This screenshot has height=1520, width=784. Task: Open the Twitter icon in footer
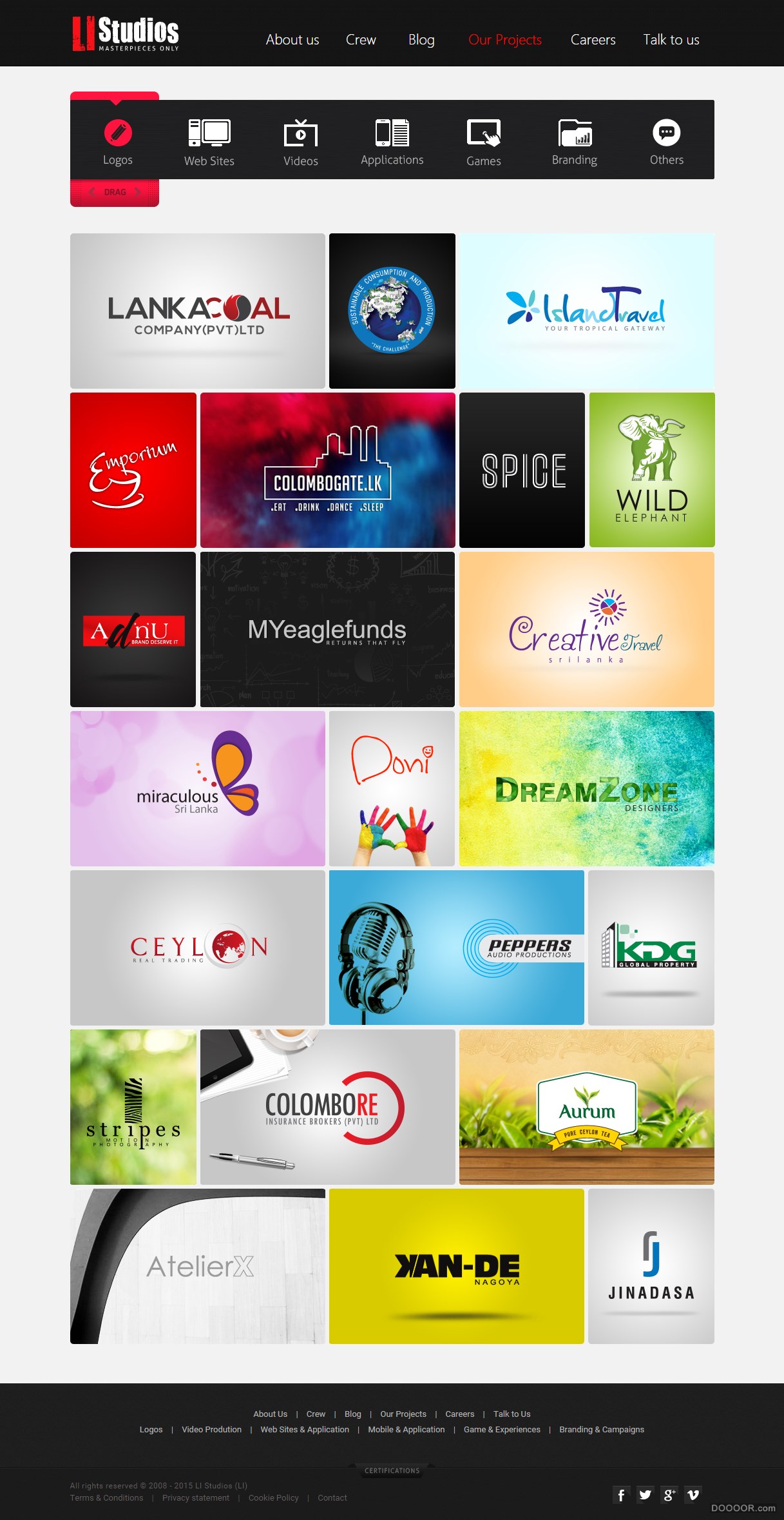[645, 1495]
